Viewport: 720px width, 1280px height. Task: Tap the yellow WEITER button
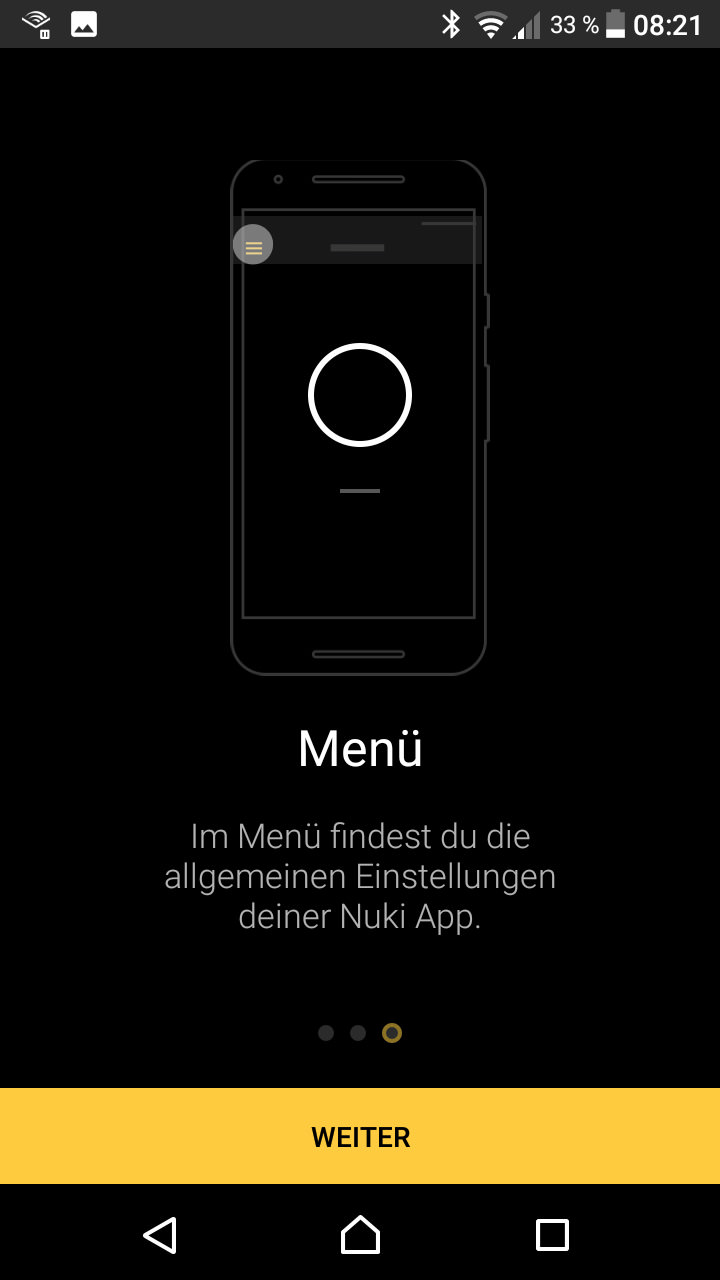(x=360, y=1136)
